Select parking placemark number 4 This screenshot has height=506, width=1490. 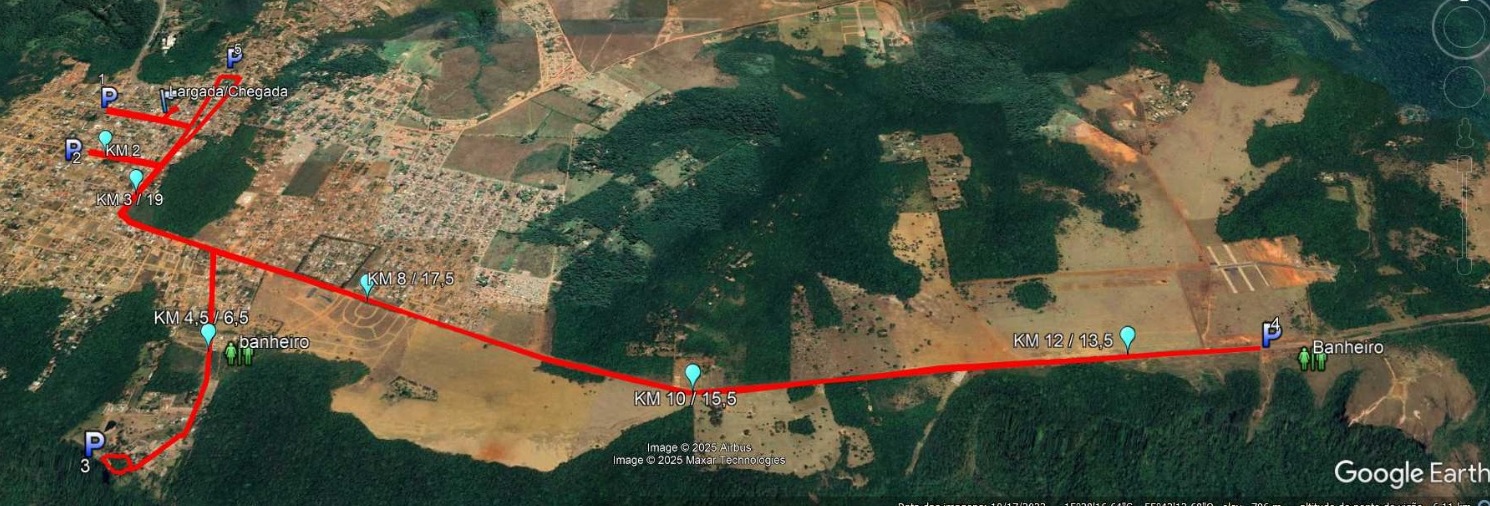(1271, 333)
